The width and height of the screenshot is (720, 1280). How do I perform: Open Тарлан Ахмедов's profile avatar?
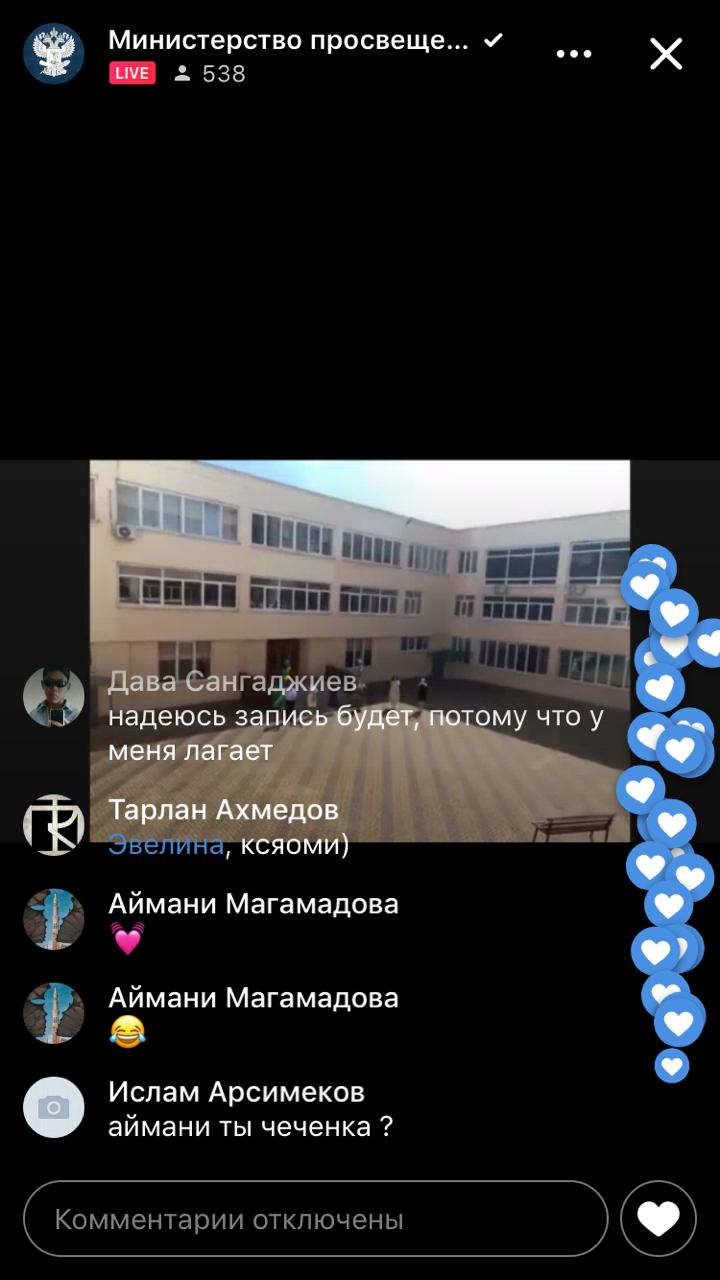[x=54, y=825]
